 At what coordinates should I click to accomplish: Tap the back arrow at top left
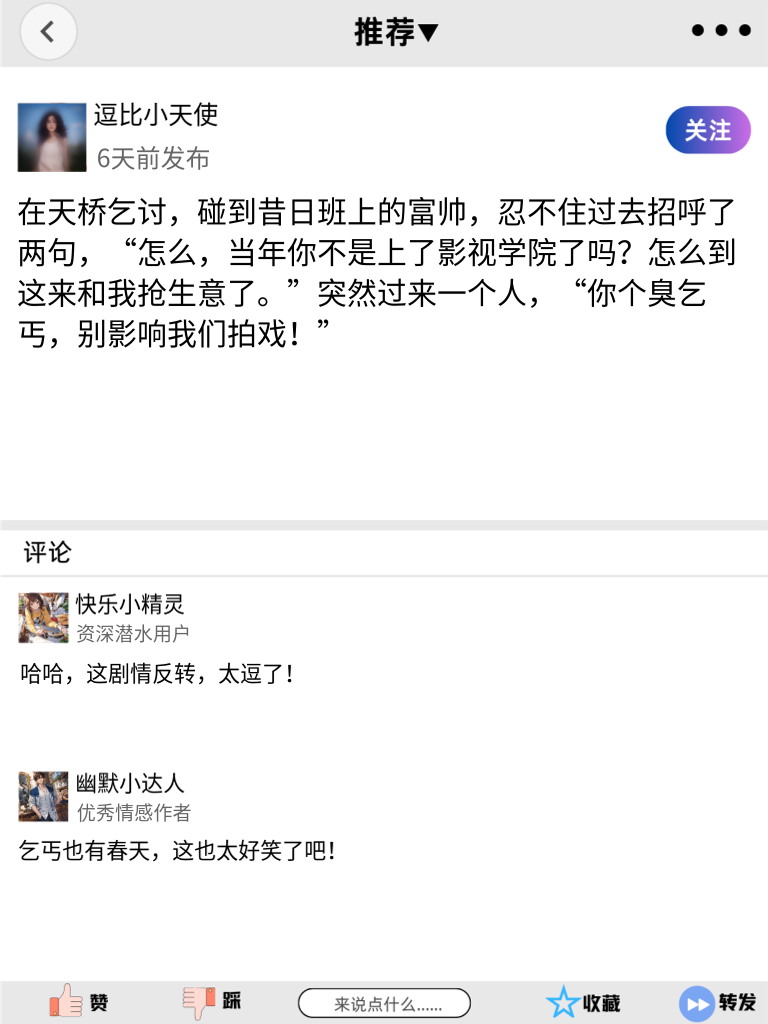(48, 31)
